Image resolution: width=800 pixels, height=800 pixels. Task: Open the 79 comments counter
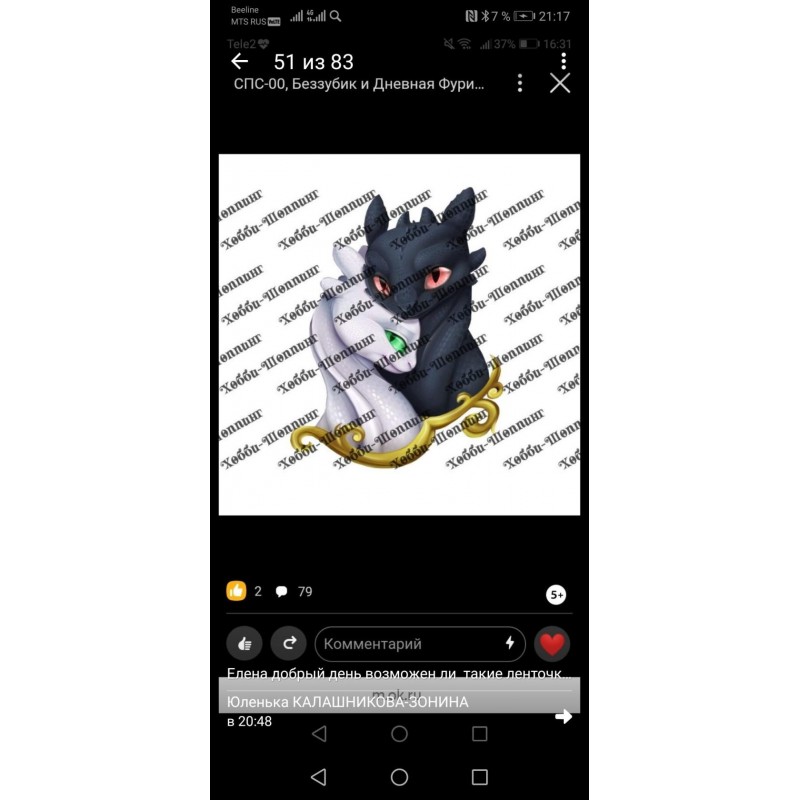pyautogui.click(x=294, y=591)
